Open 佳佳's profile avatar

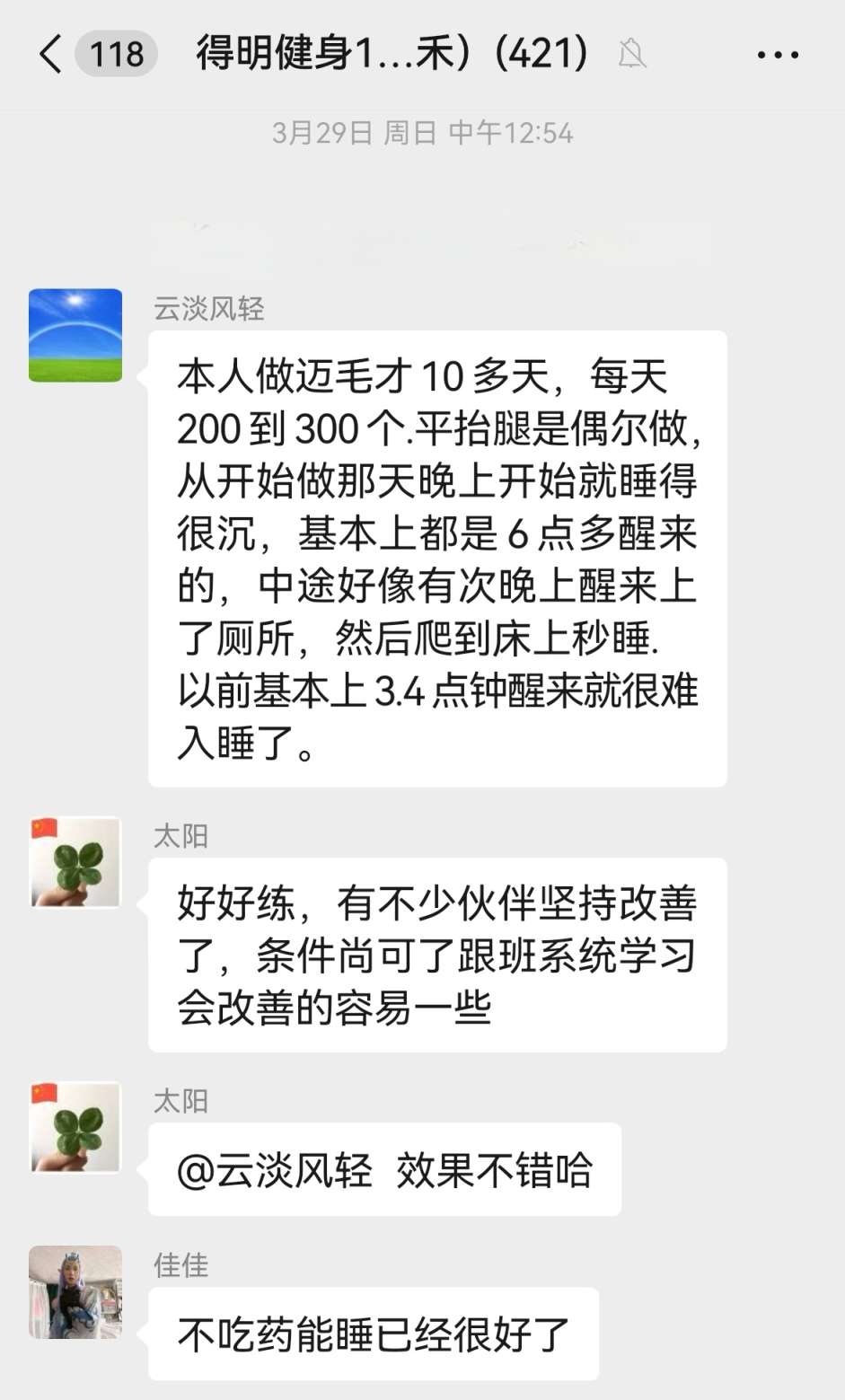[75, 1291]
